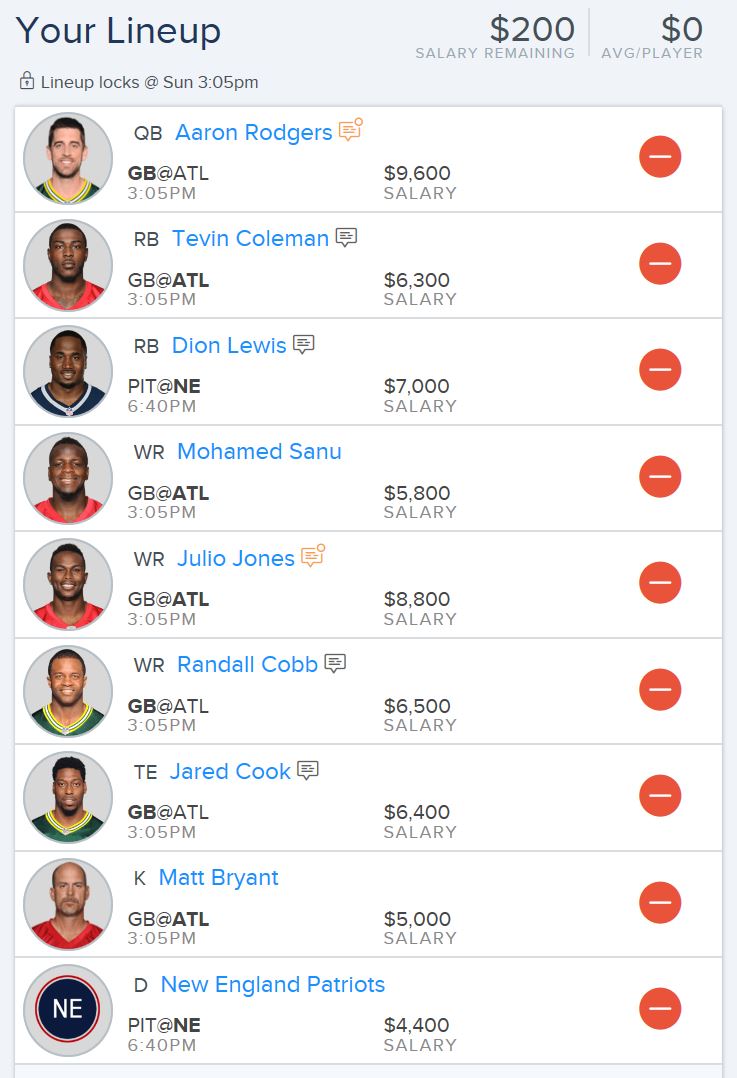This screenshot has height=1078, width=737.
Task: Remove Tevin Coleman from lineup
Action: click(660, 263)
